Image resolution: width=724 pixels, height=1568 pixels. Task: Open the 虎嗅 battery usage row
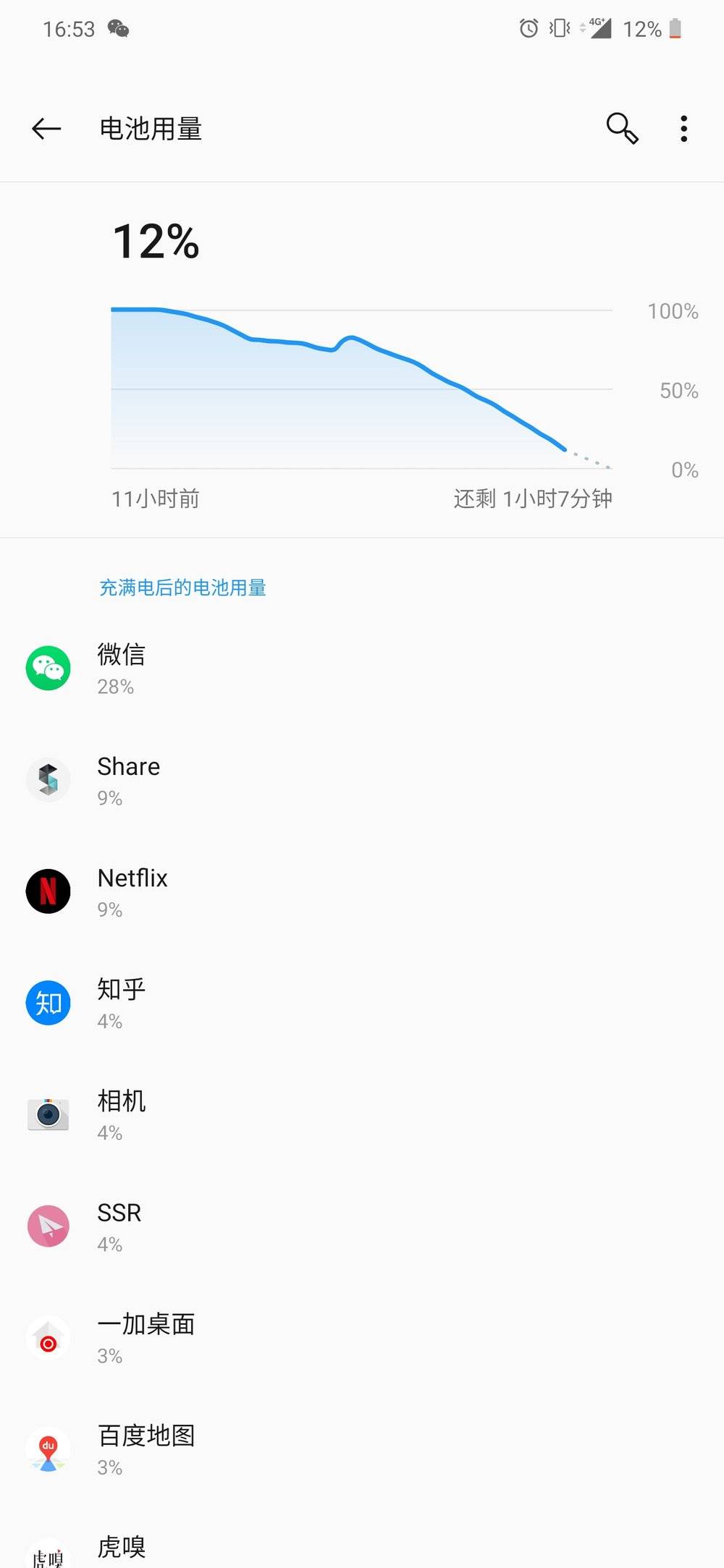coord(362,1537)
